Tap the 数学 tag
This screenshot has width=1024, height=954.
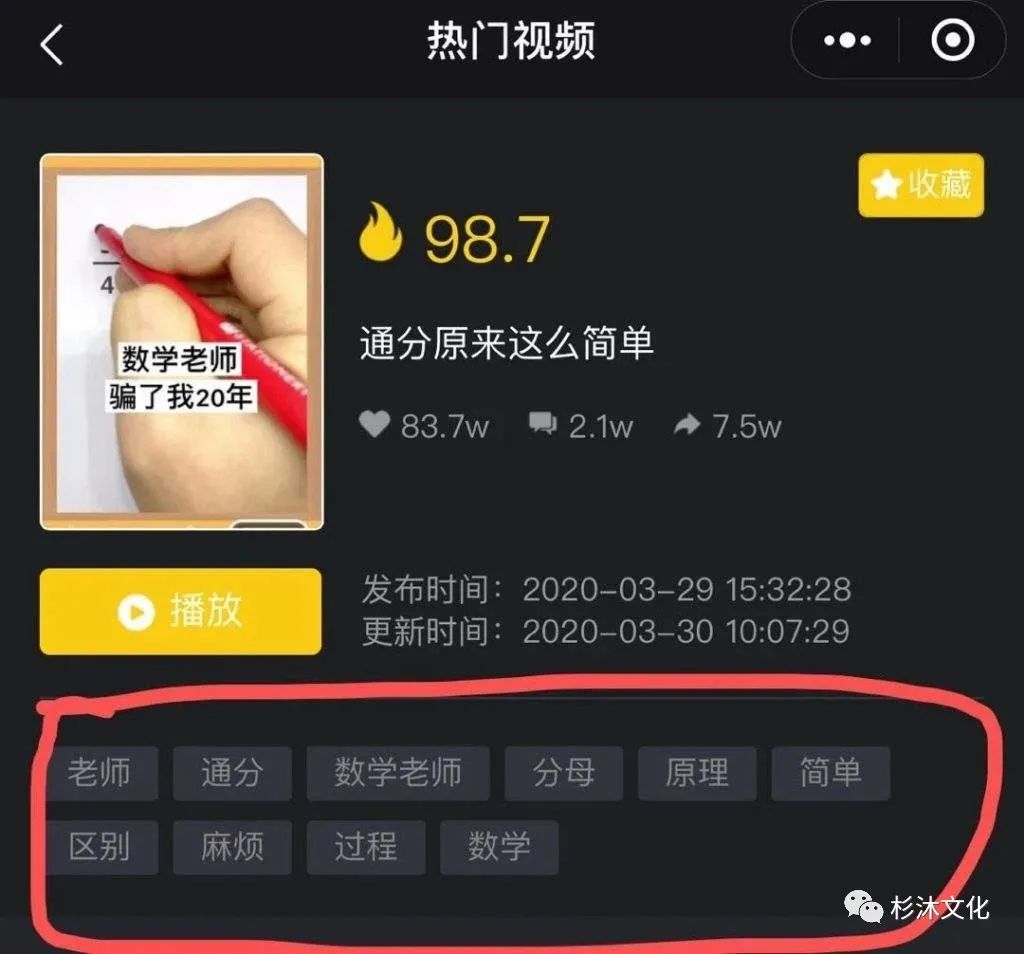[498, 847]
